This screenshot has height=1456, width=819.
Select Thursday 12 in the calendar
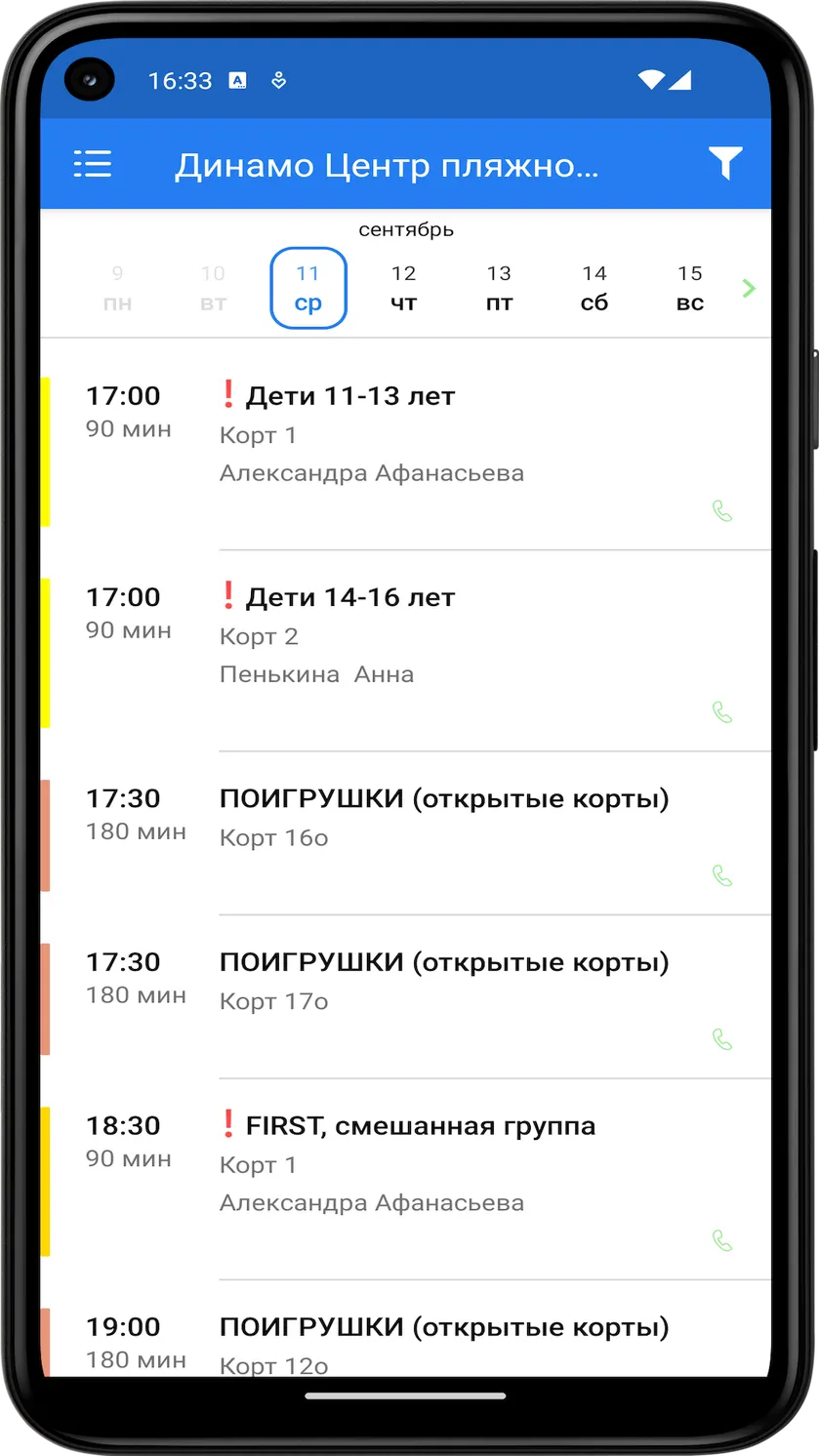[x=403, y=288]
